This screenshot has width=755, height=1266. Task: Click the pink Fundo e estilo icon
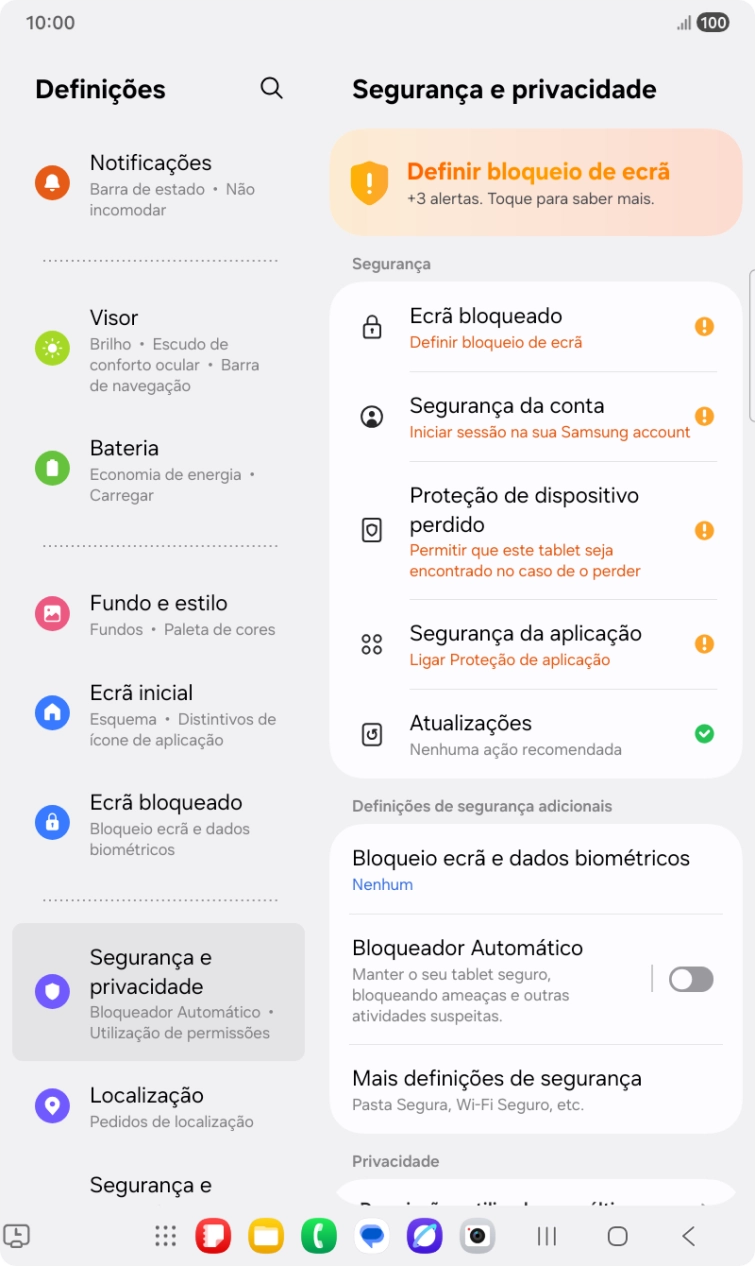tap(52, 613)
